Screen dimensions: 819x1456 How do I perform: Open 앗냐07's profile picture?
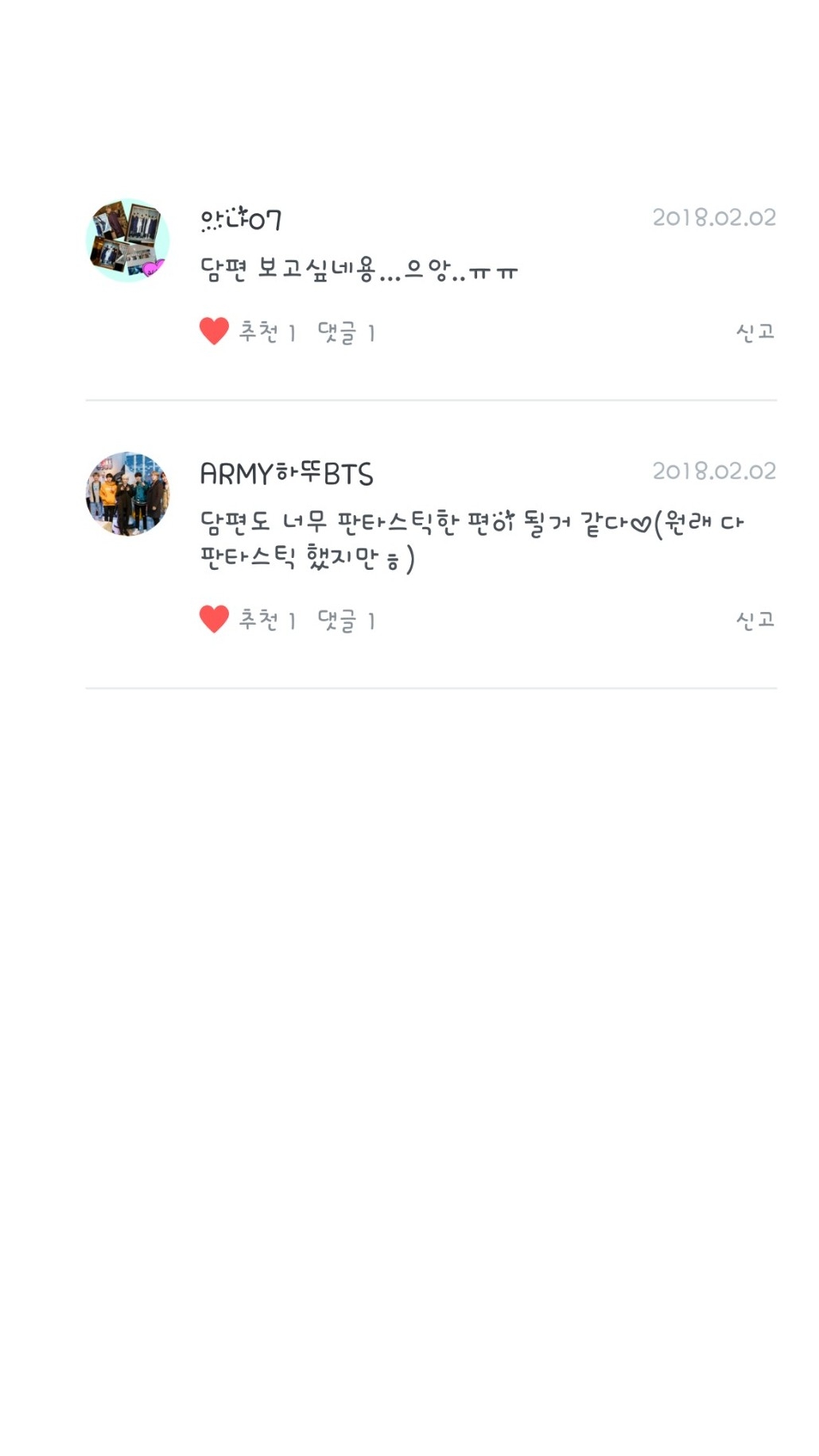tap(127, 240)
